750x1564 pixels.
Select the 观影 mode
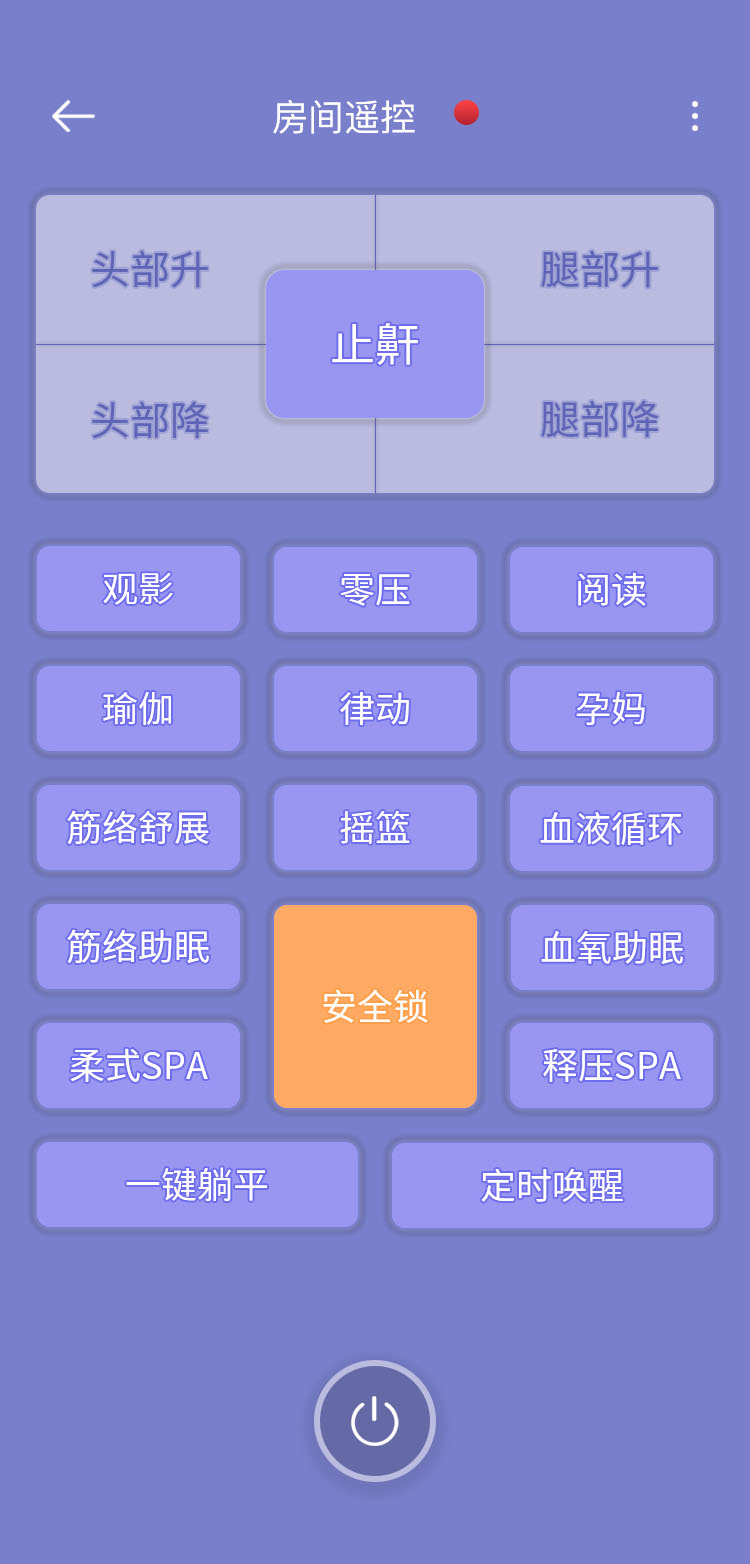click(x=139, y=589)
